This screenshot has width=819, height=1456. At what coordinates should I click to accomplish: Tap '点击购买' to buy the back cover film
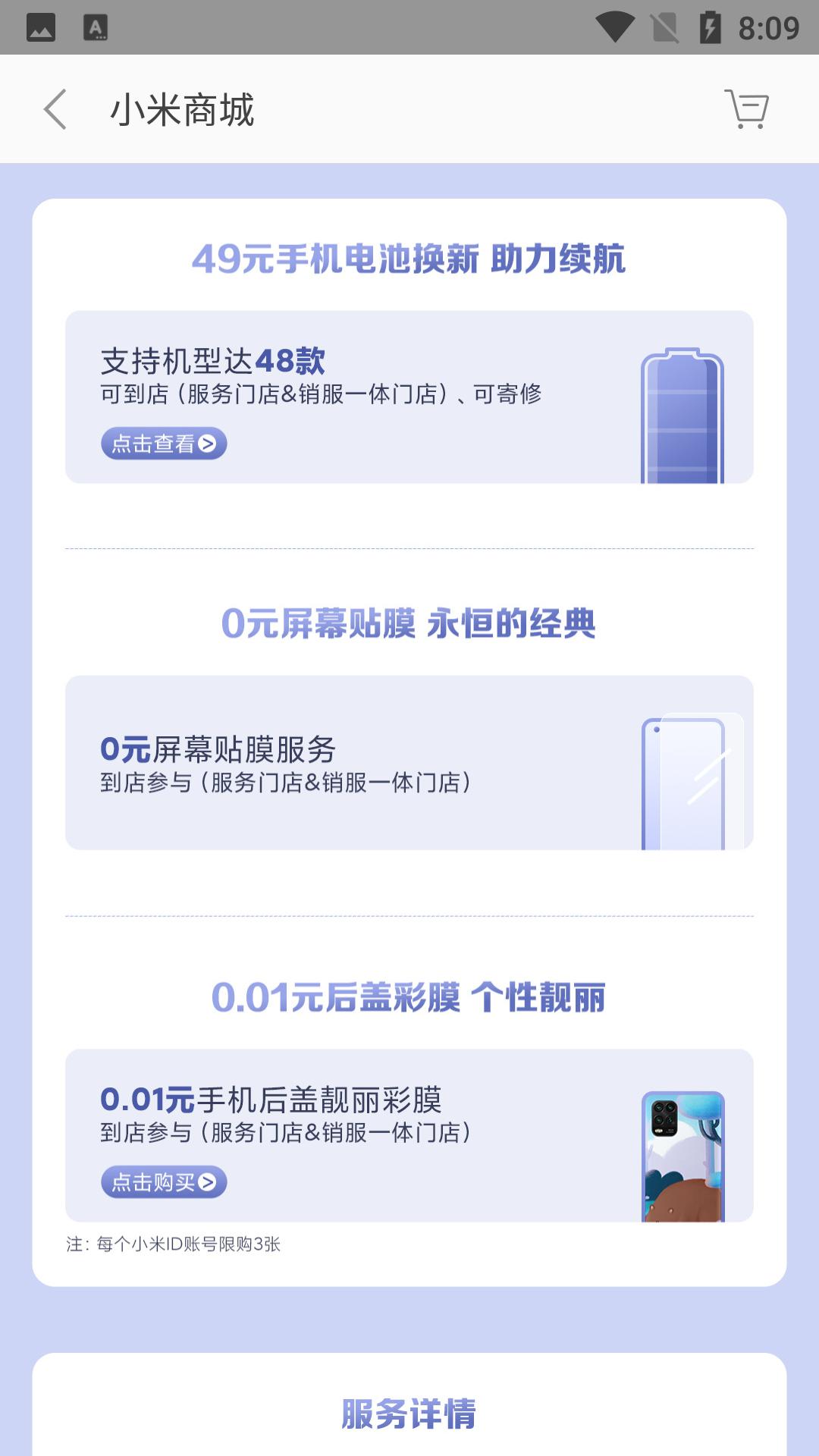click(164, 1181)
